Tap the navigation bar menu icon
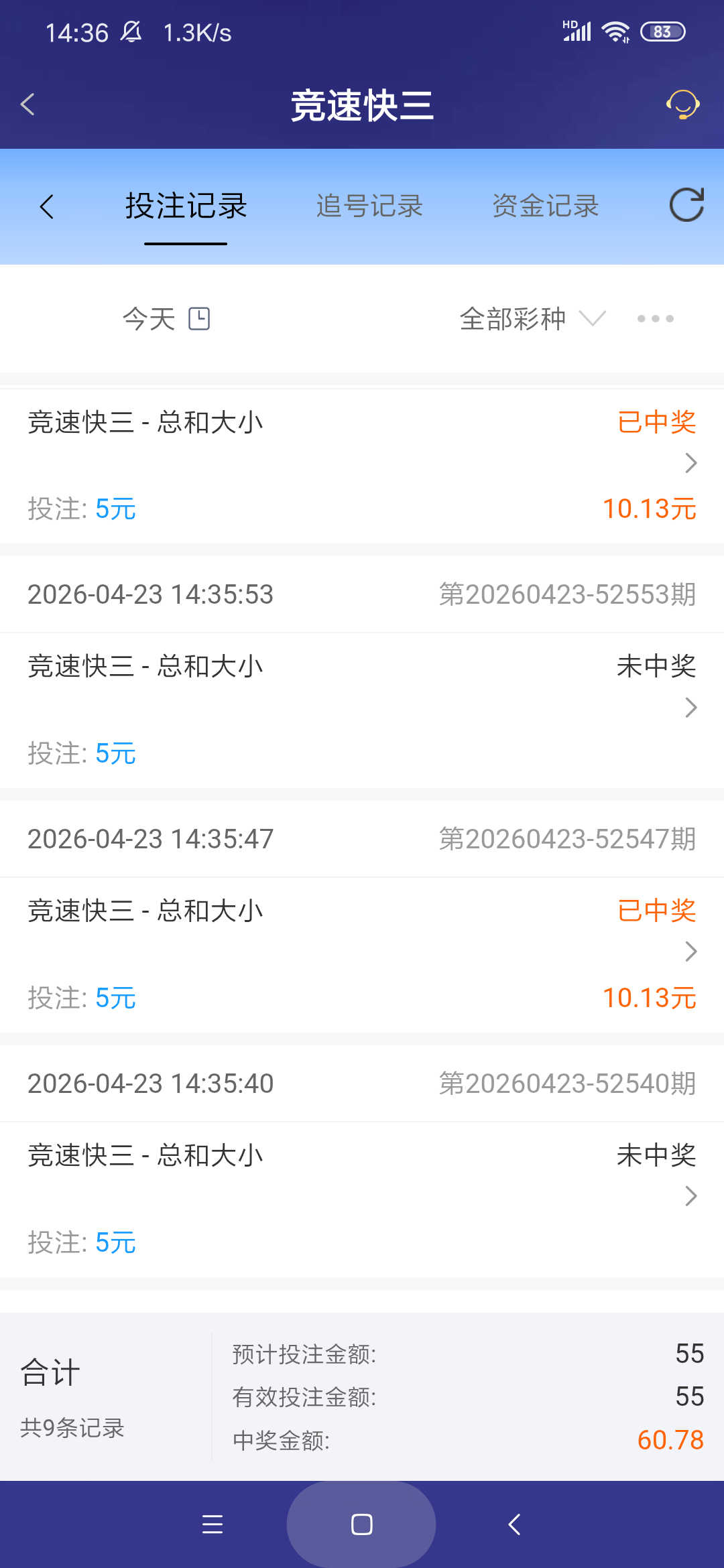This screenshot has width=724, height=1568. (x=213, y=1525)
